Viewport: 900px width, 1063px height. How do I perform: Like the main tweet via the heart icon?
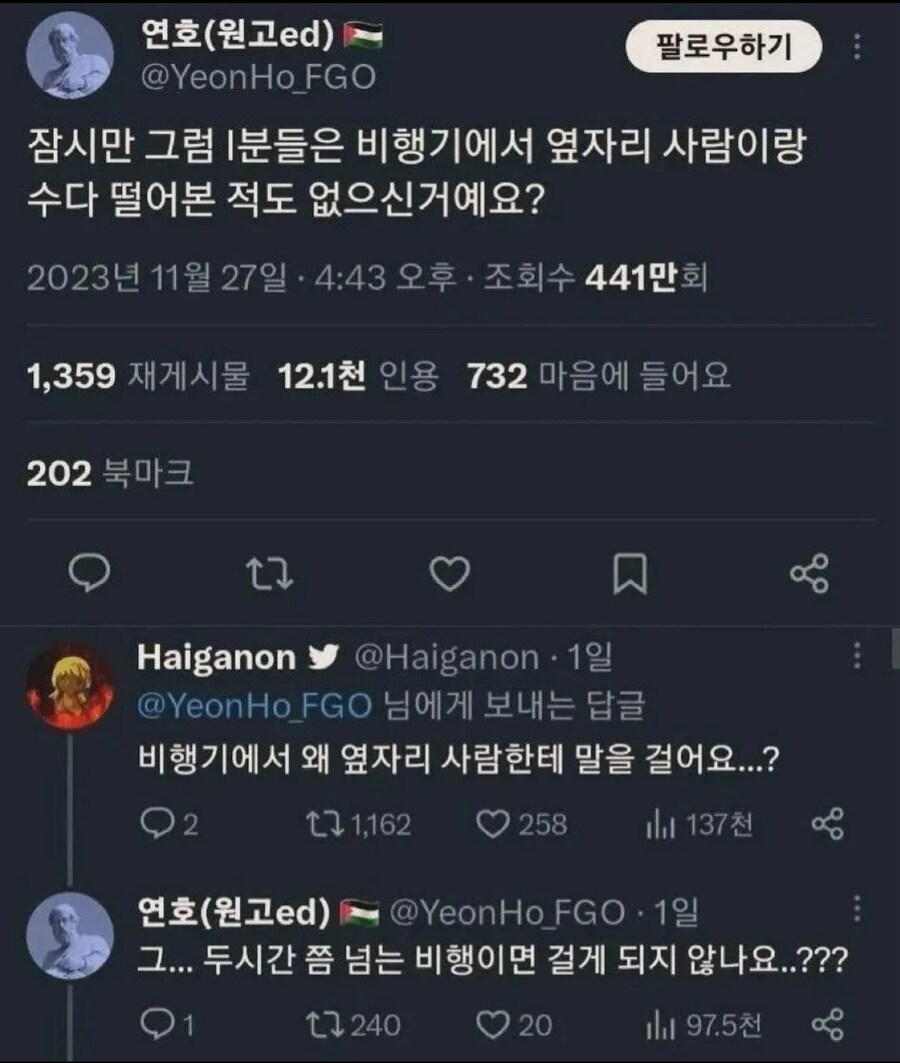452,570
